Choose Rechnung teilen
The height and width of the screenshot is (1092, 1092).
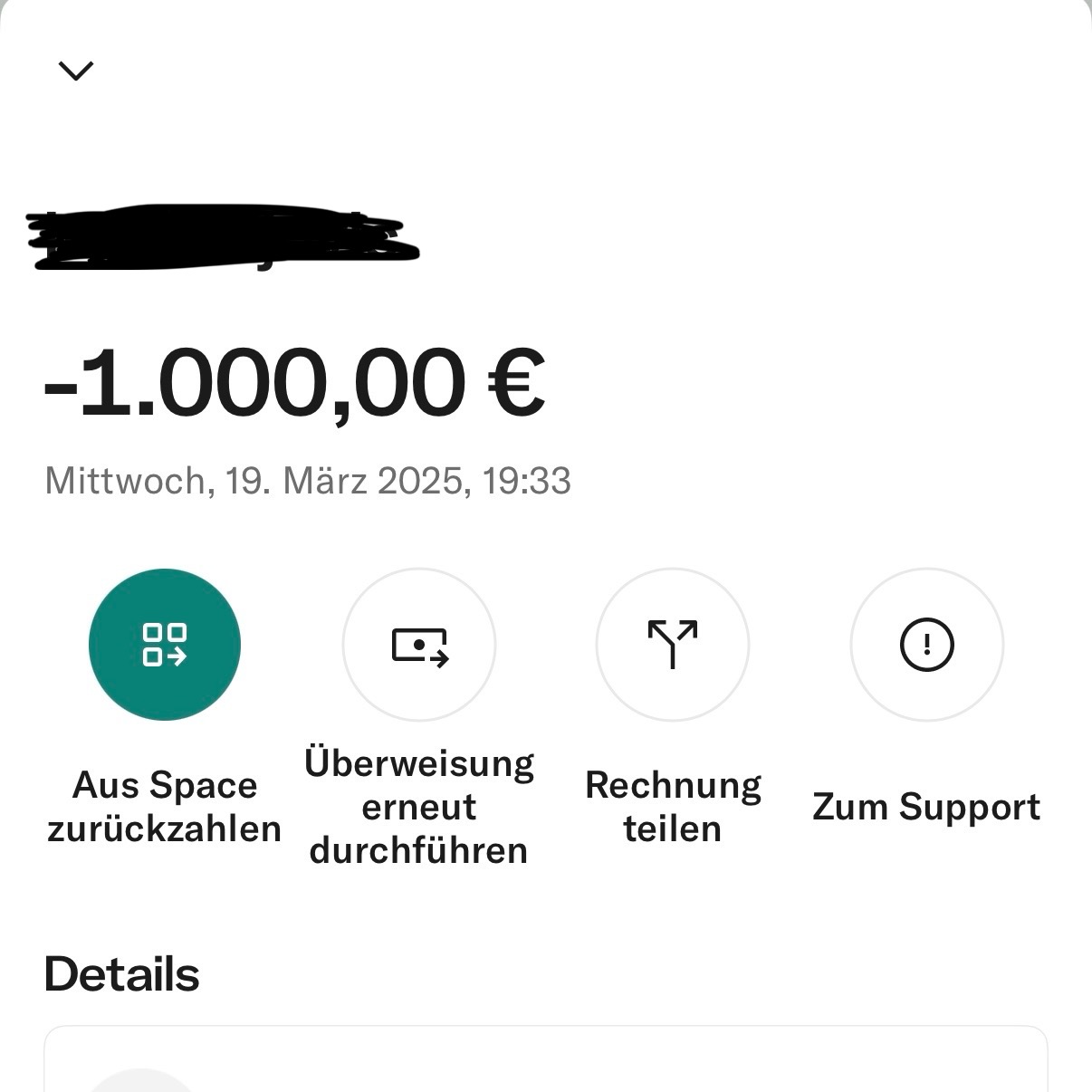pyautogui.click(x=673, y=645)
